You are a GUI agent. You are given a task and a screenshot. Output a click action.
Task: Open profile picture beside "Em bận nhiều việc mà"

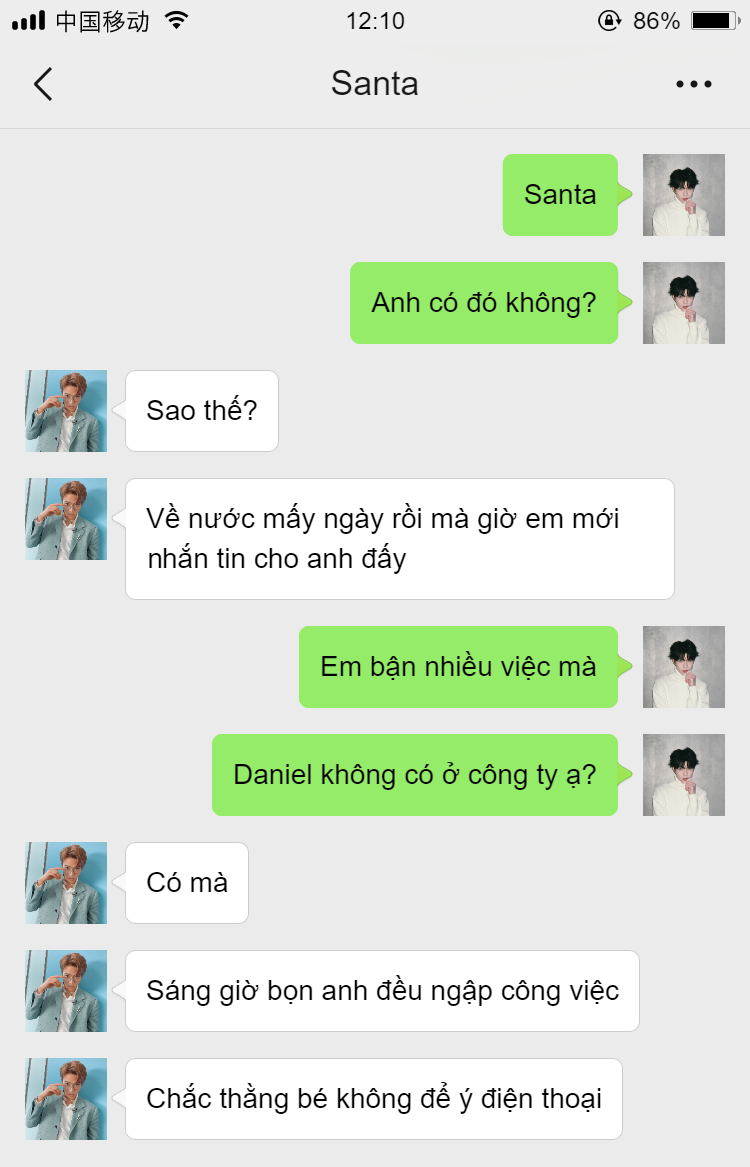click(683, 667)
